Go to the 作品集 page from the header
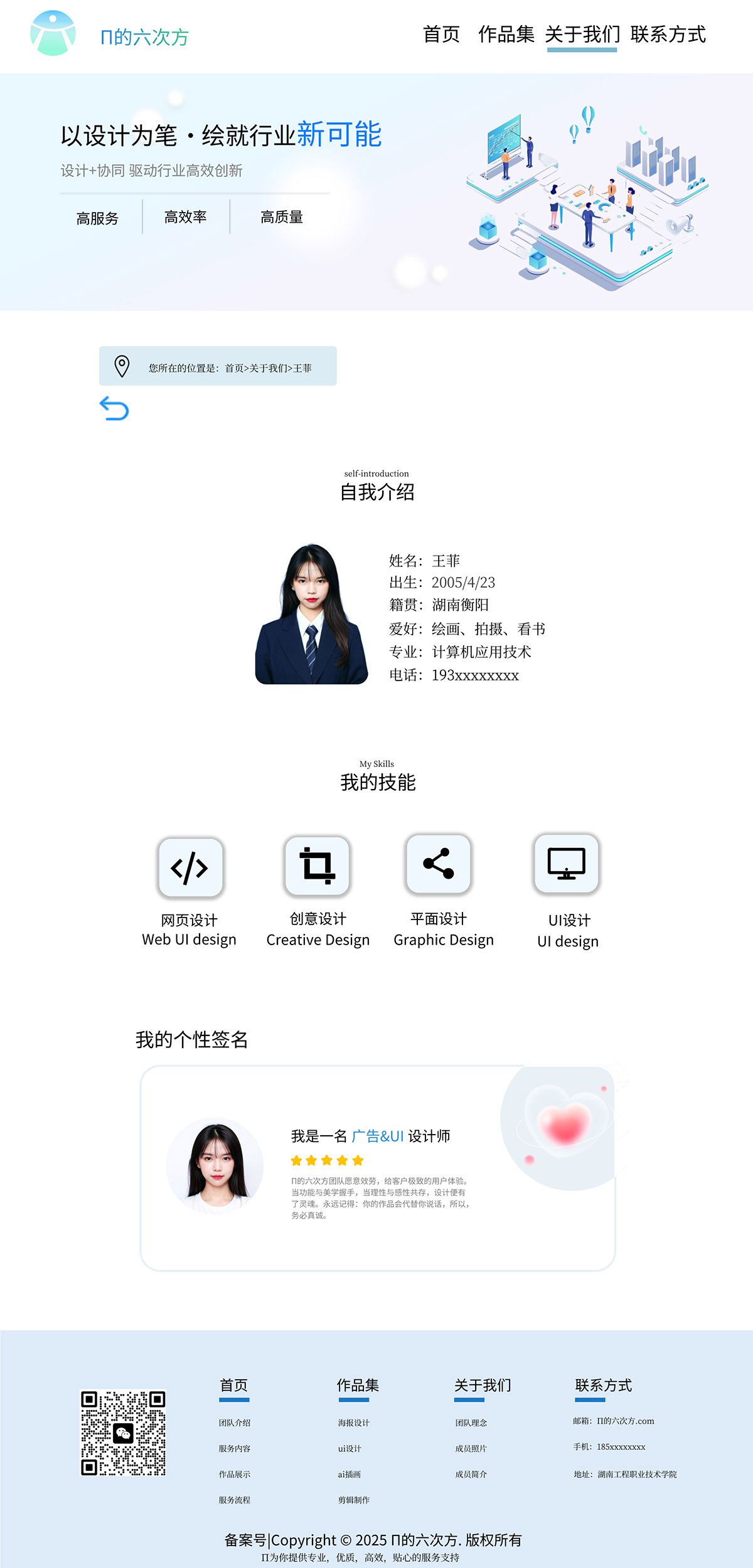This screenshot has width=753, height=1568. (x=506, y=34)
